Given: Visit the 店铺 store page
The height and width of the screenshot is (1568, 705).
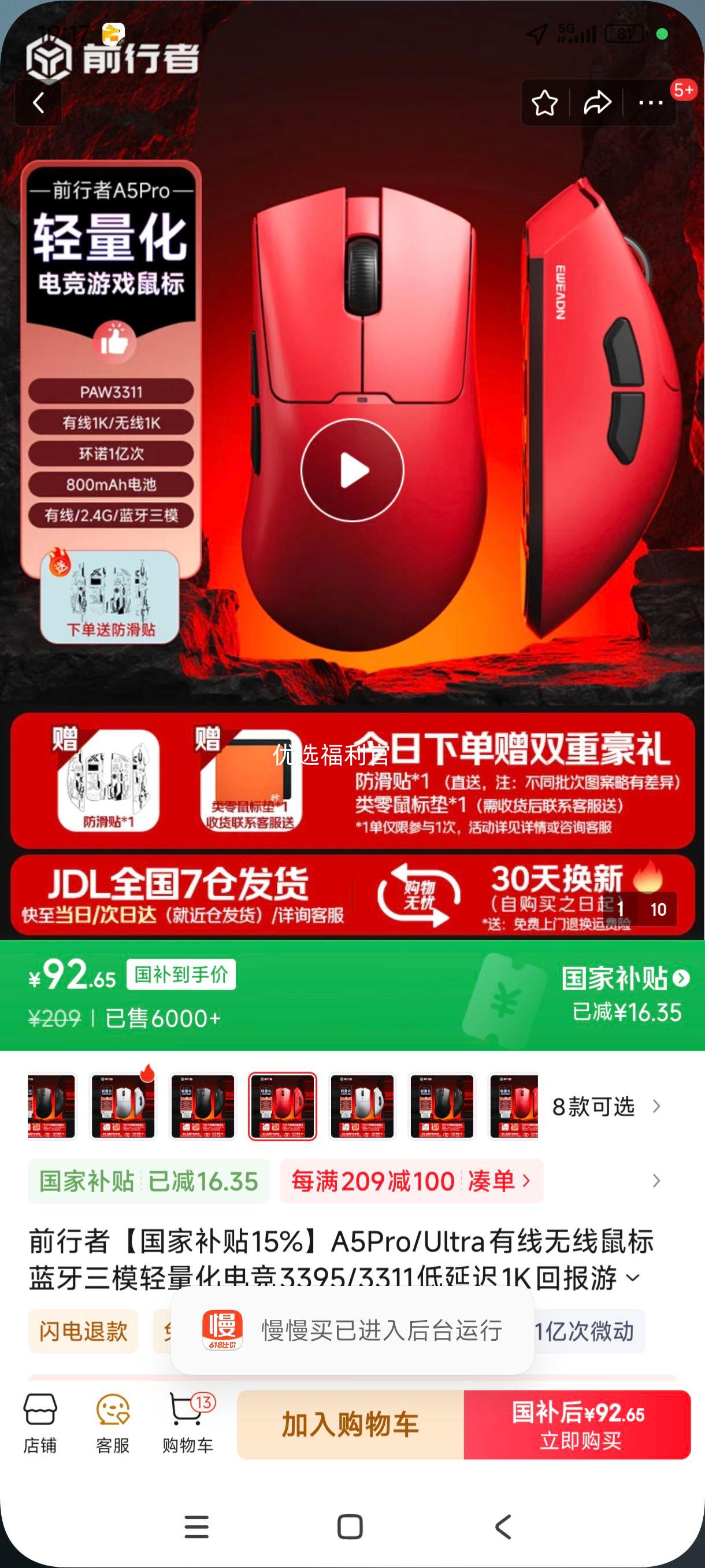Looking at the screenshot, I should click(x=40, y=1425).
